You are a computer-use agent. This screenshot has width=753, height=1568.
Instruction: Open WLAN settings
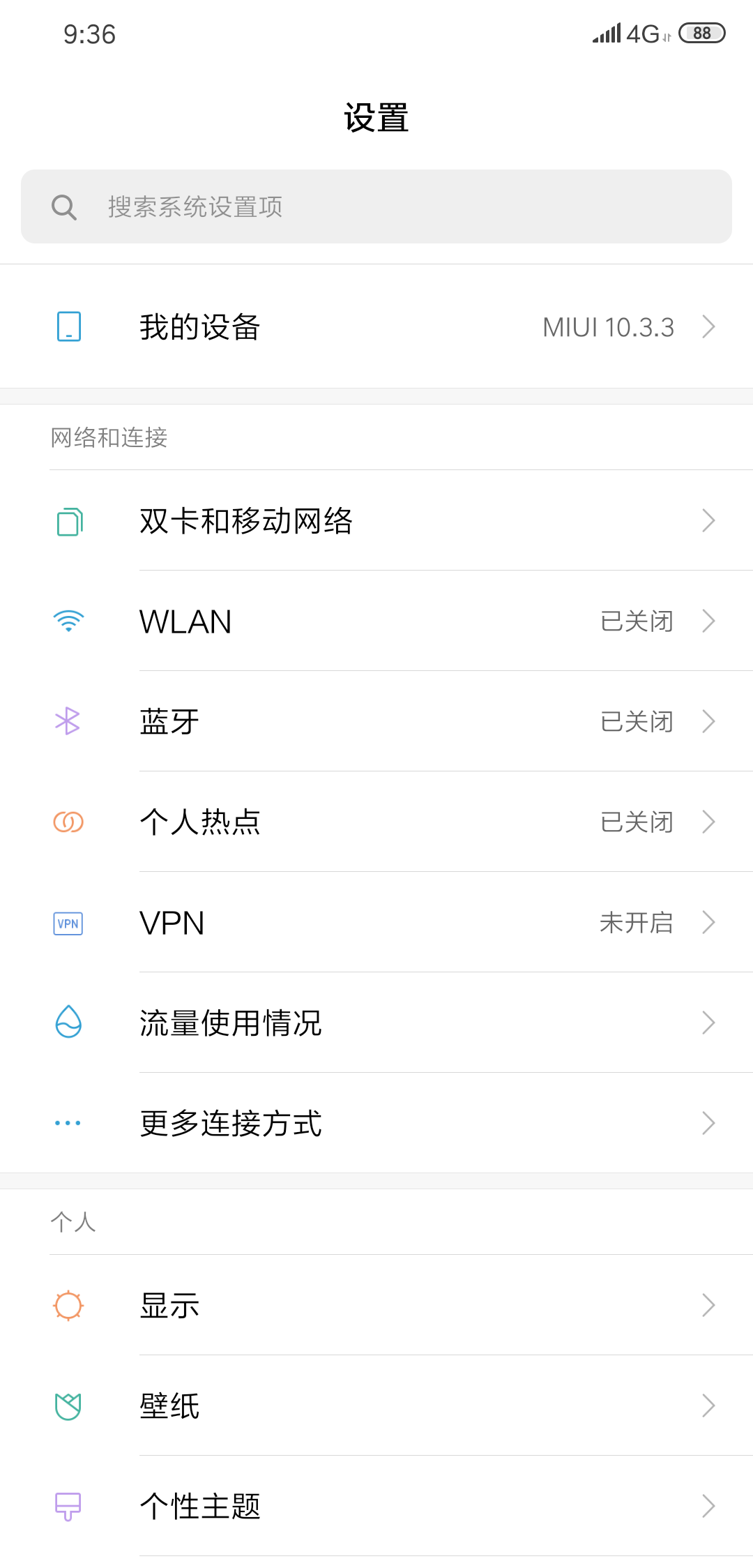point(376,621)
